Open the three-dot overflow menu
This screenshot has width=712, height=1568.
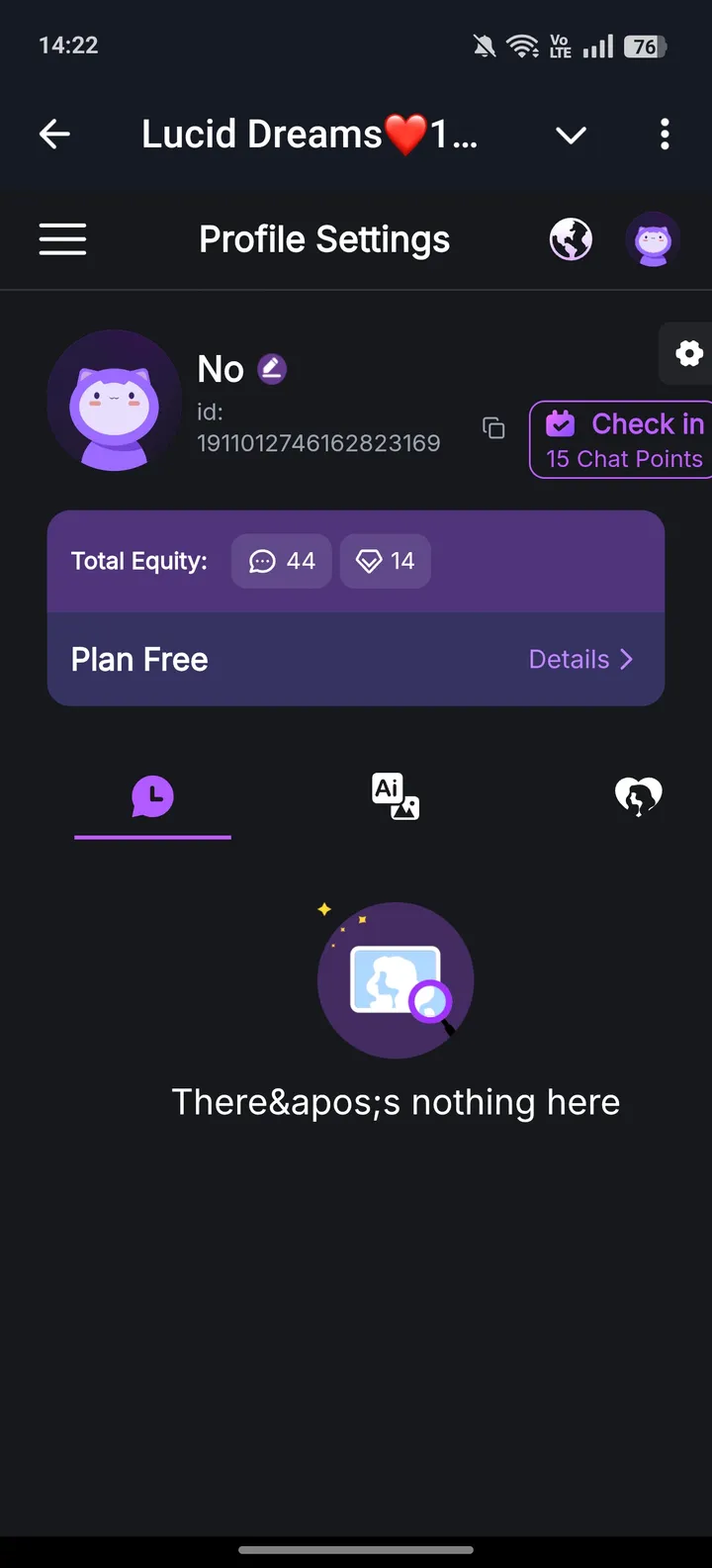pos(665,135)
